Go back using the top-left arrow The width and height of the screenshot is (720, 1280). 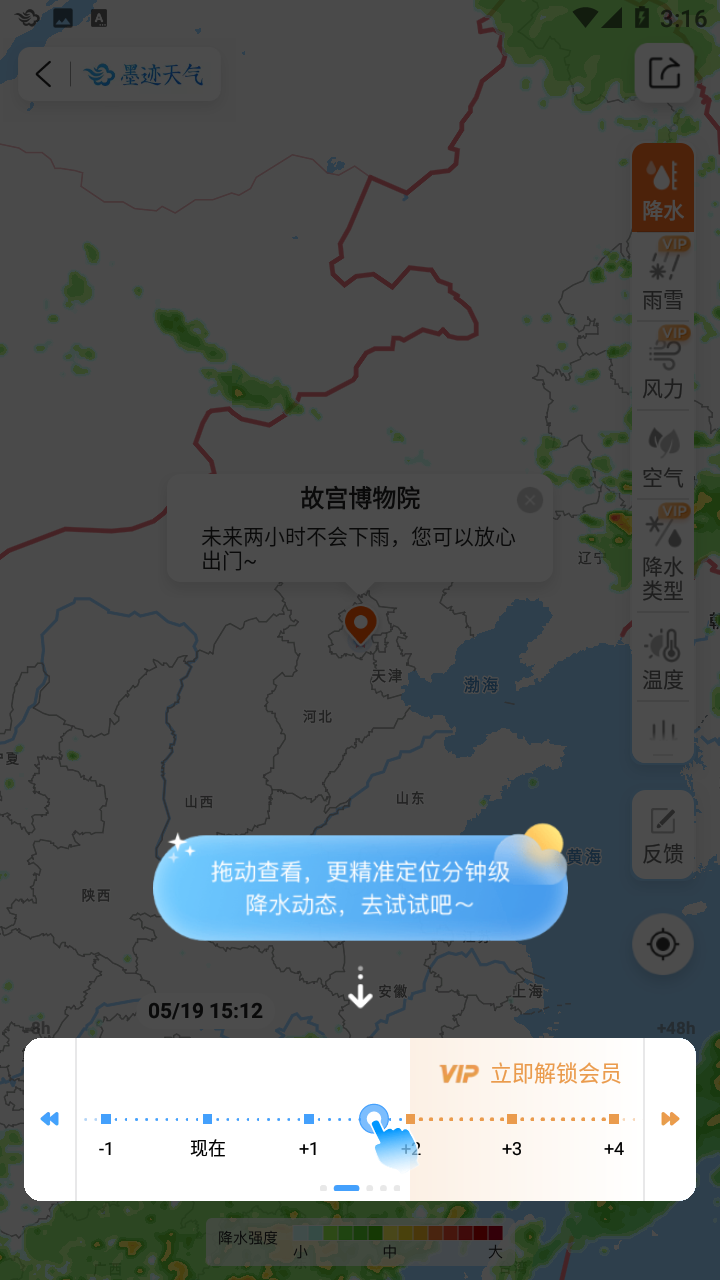(x=43, y=74)
